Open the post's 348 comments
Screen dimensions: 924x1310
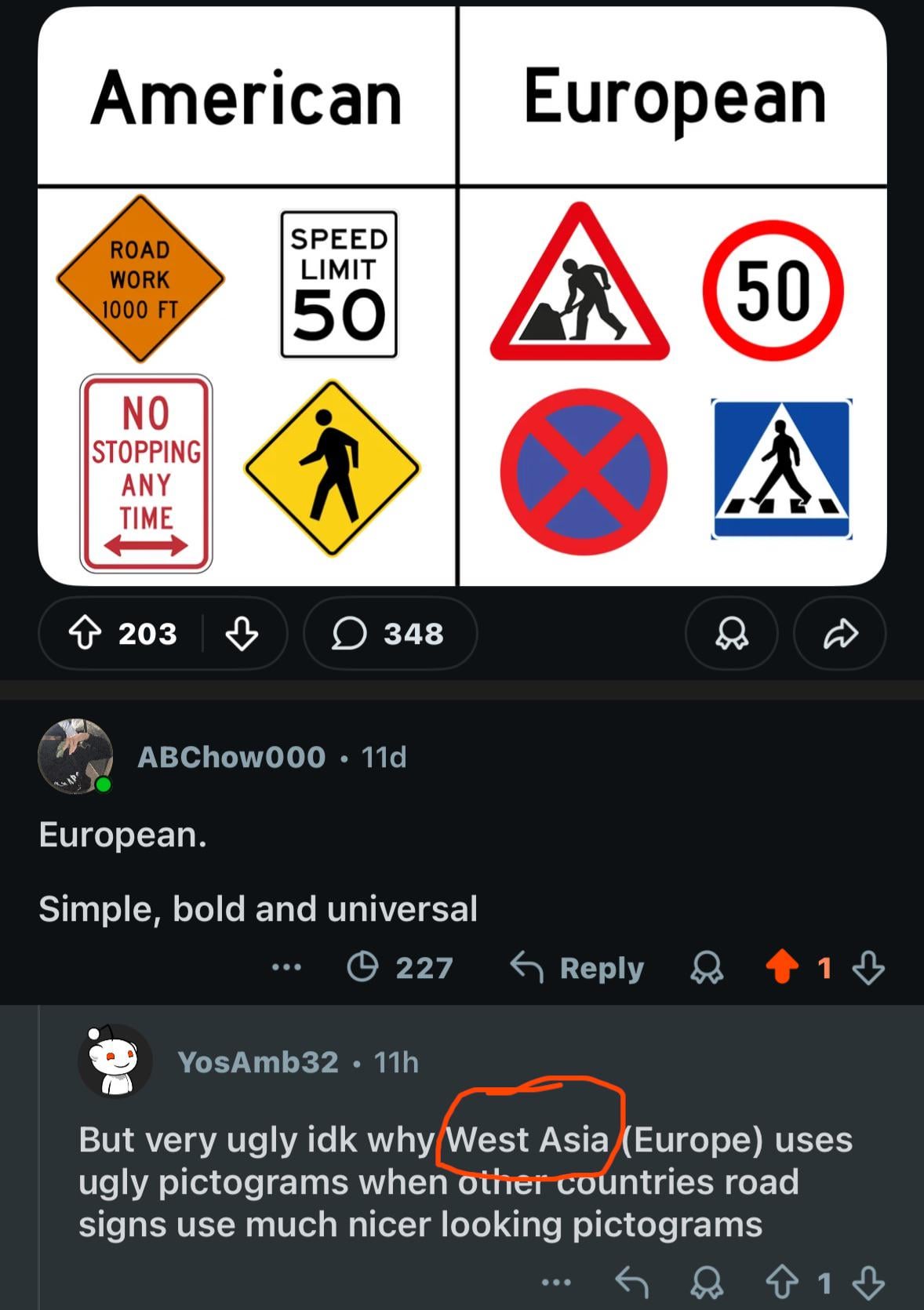pyautogui.click(x=390, y=633)
